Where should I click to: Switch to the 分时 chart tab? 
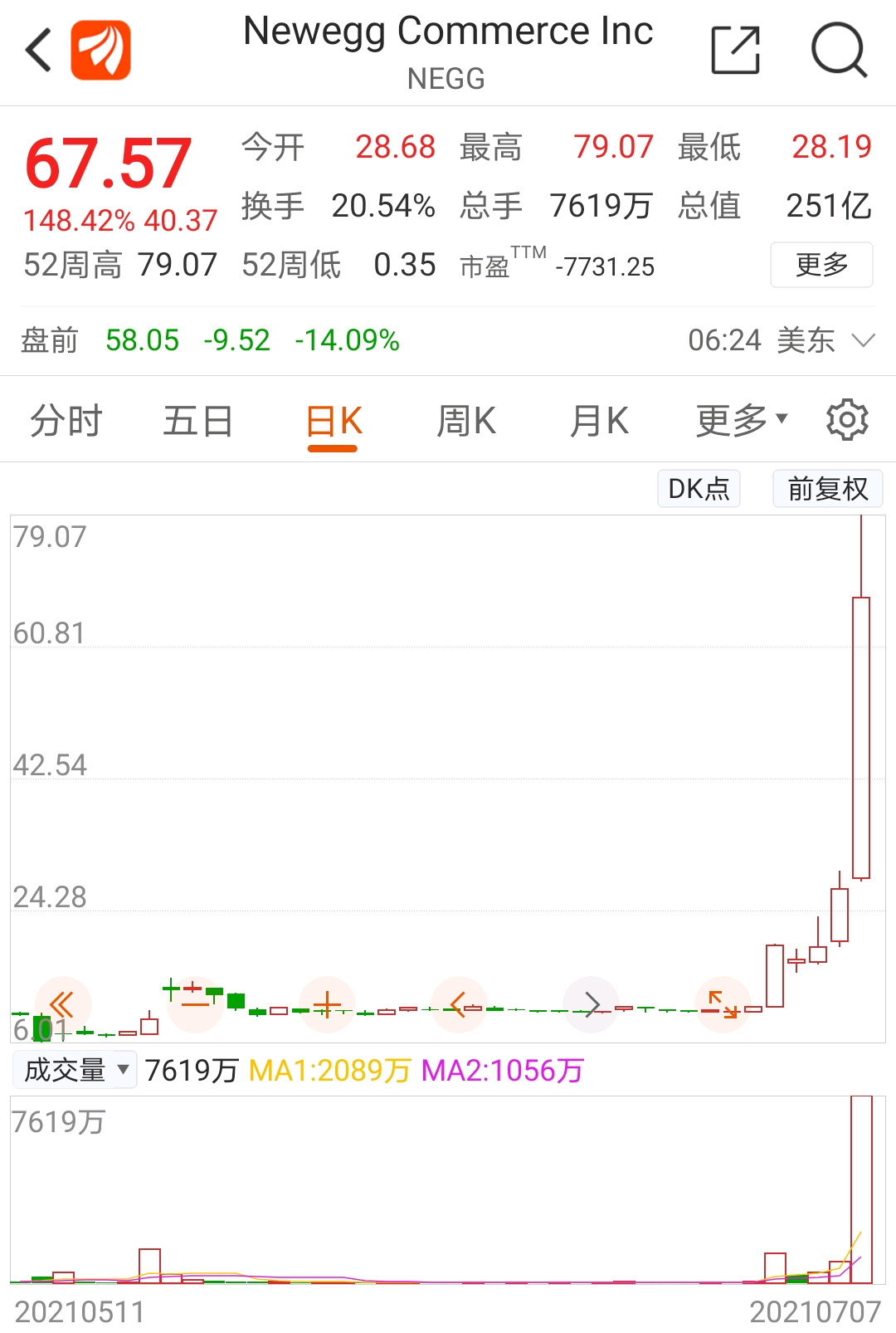click(66, 421)
